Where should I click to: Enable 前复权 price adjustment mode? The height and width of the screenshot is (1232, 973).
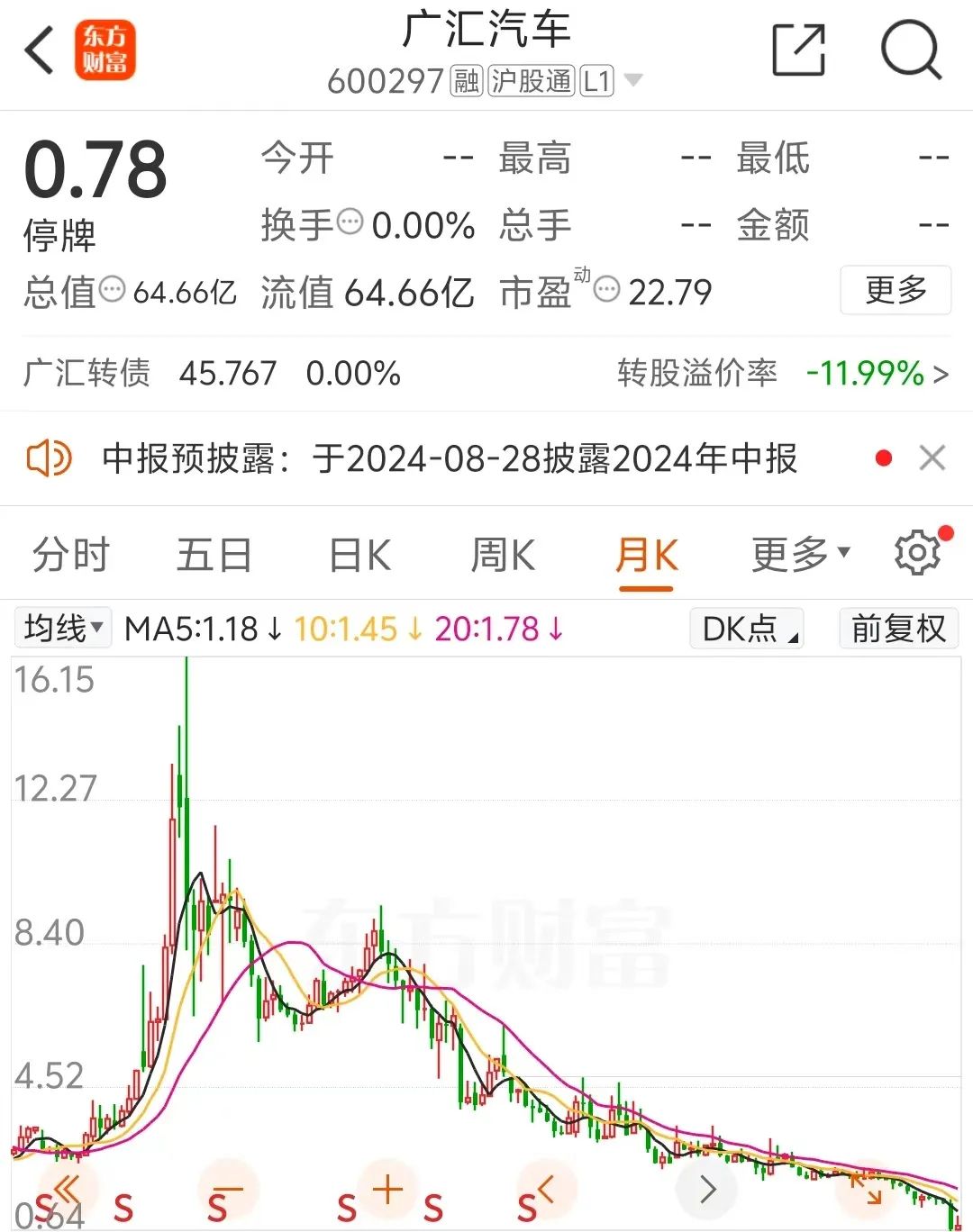[x=898, y=628]
